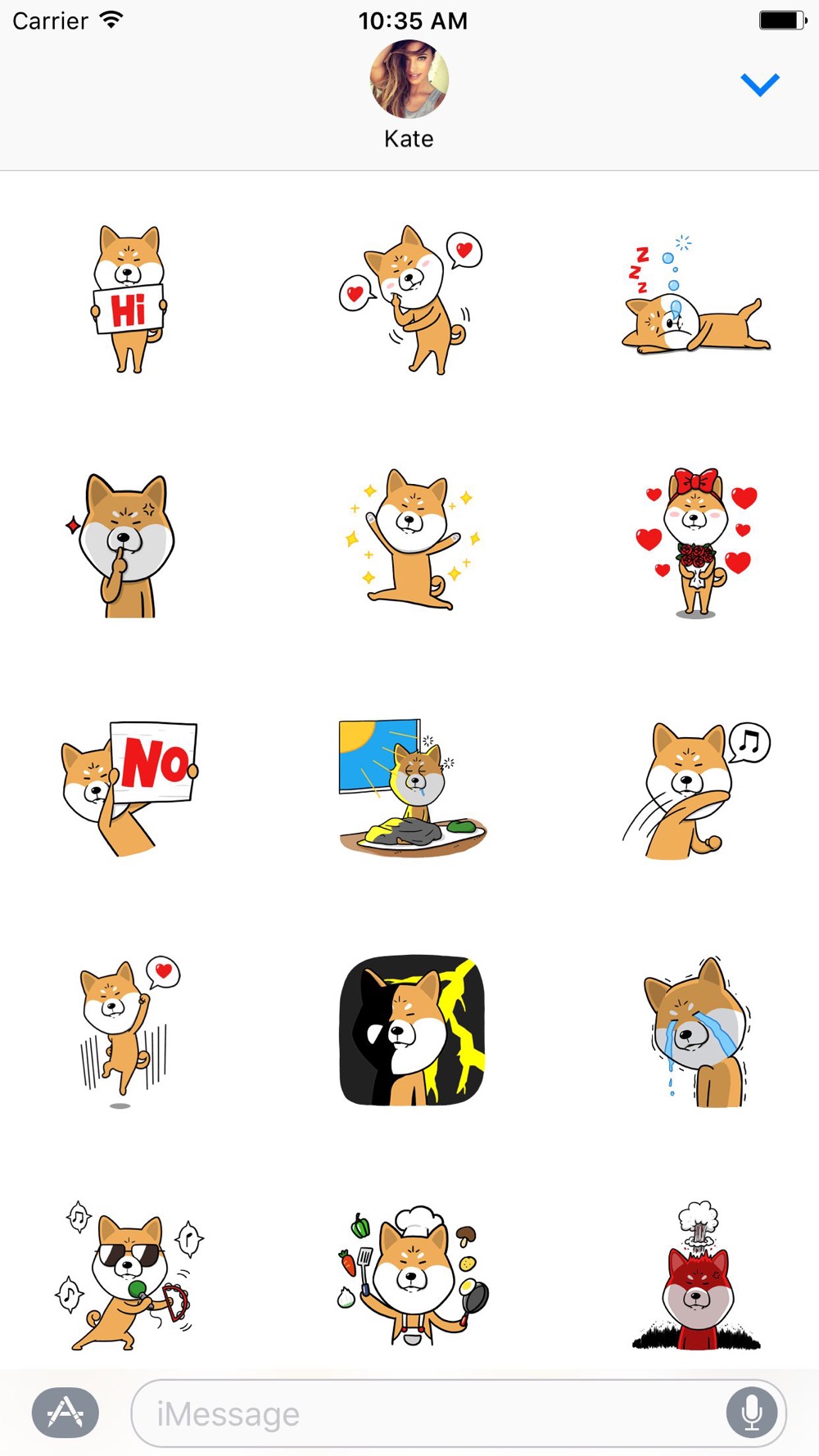The height and width of the screenshot is (1456, 819).
Task: Select the dog with red bow and roses sticker
Action: (x=697, y=542)
